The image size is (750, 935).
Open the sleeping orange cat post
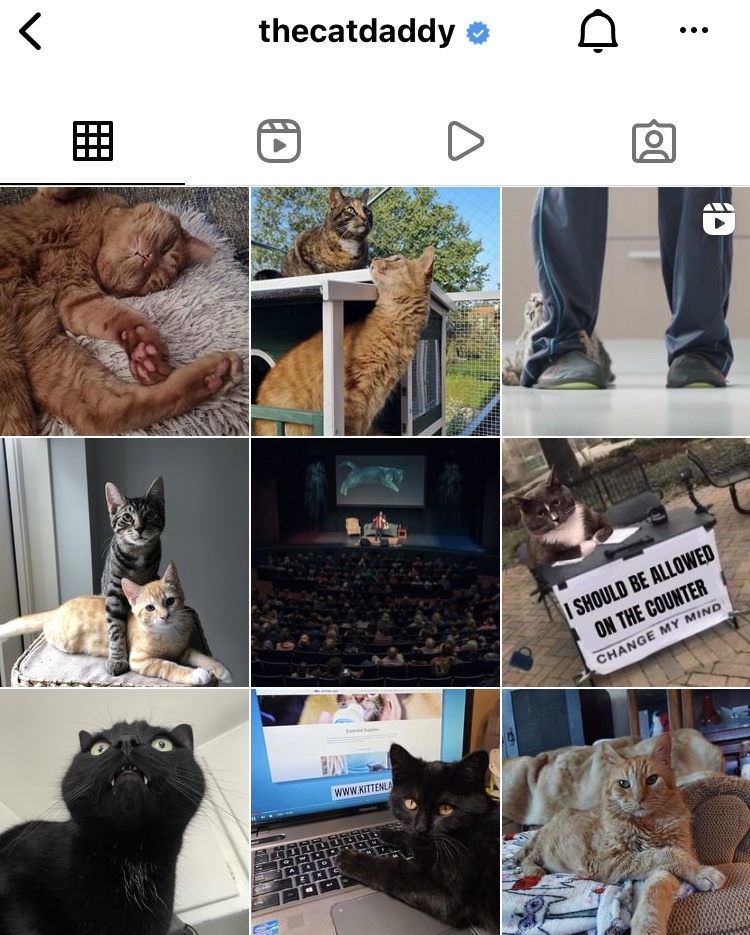[x=124, y=311]
